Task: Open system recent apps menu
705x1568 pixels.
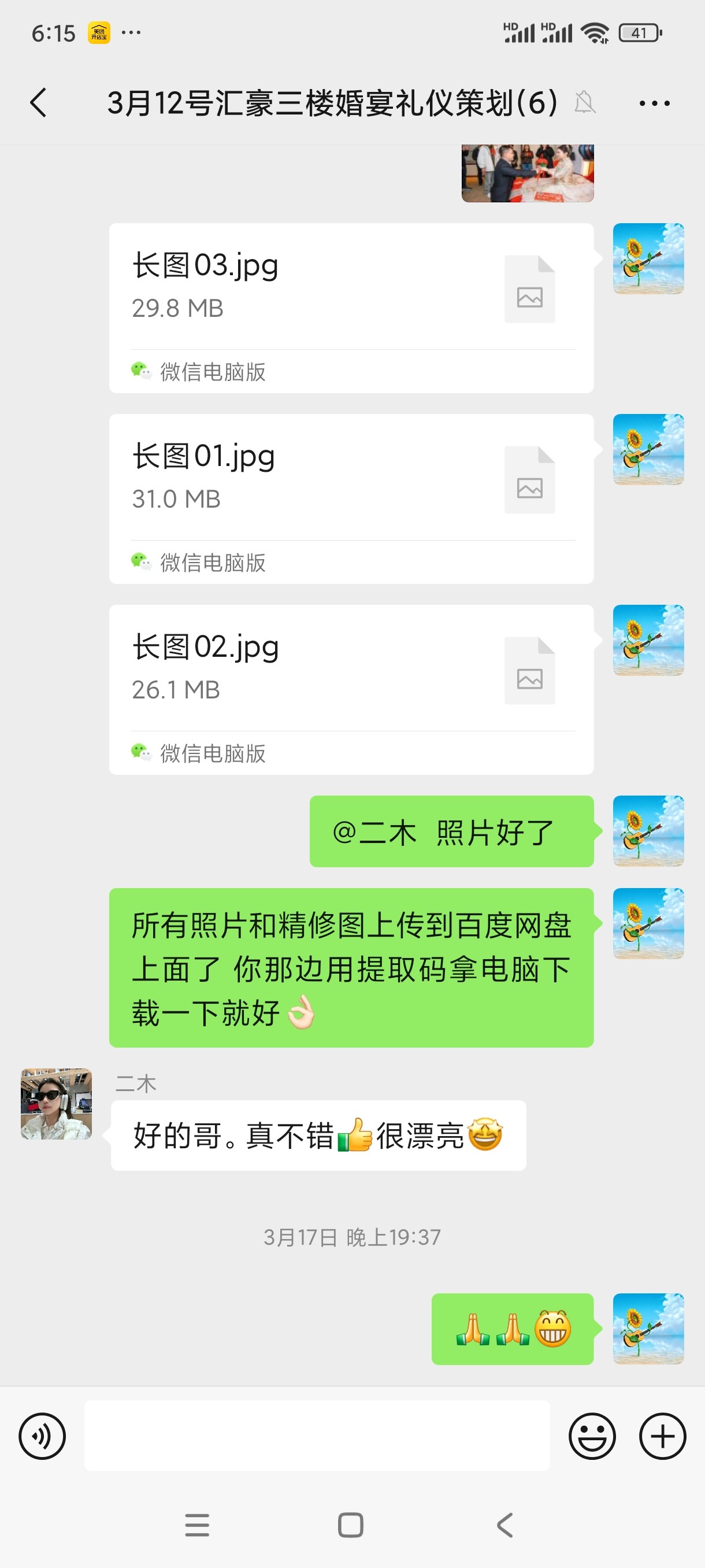Action: point(197,1525)
